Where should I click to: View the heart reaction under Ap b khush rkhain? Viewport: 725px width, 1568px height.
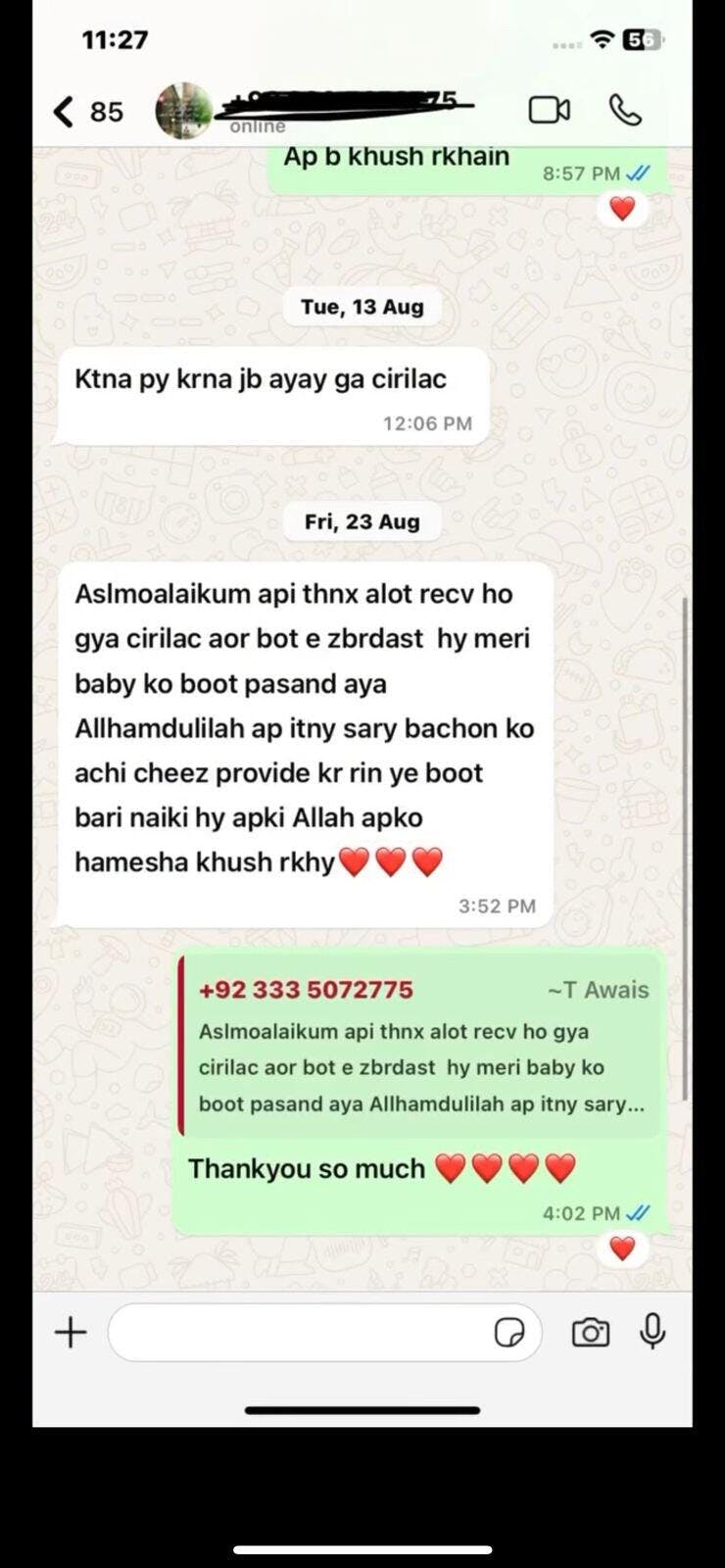coord(622,208)
